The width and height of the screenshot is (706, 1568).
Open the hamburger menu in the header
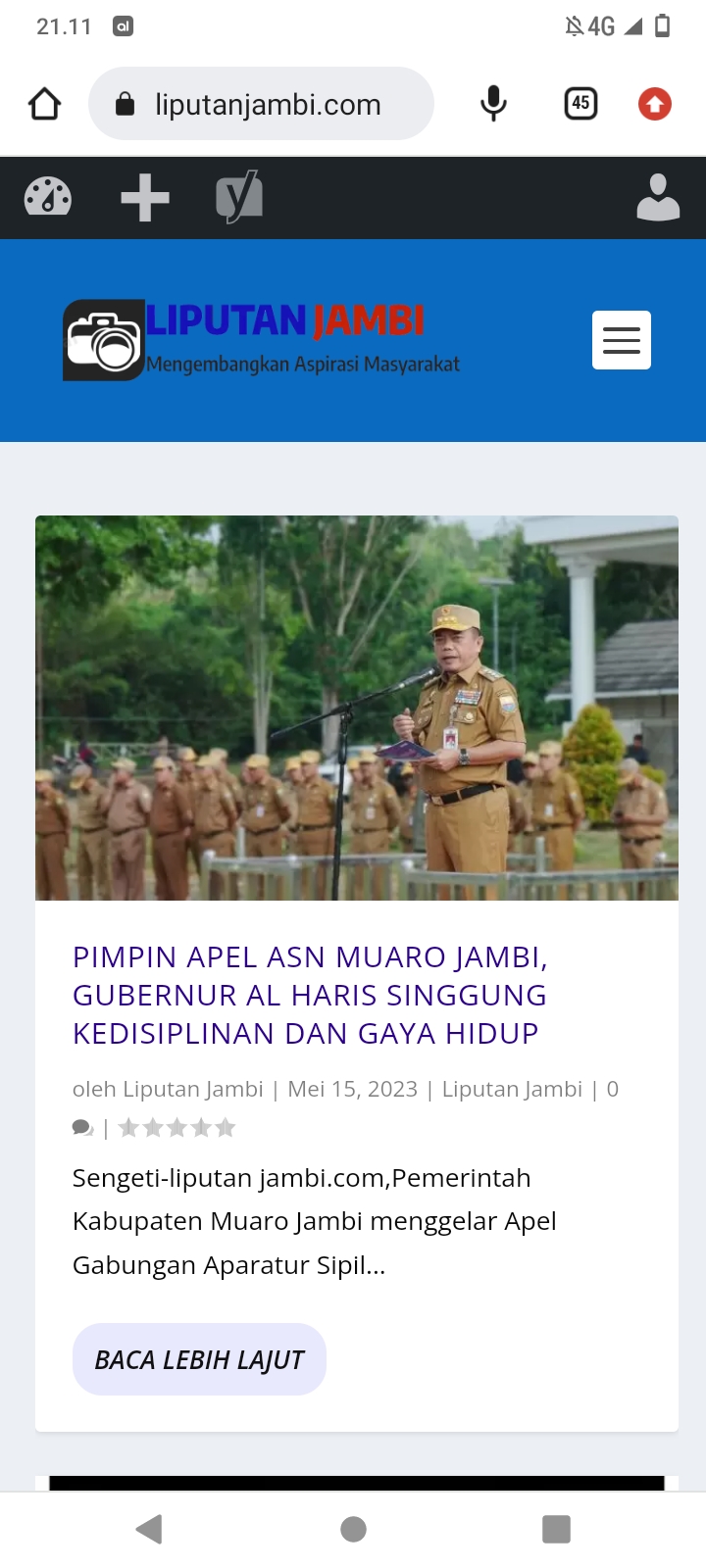click(622, 340)
